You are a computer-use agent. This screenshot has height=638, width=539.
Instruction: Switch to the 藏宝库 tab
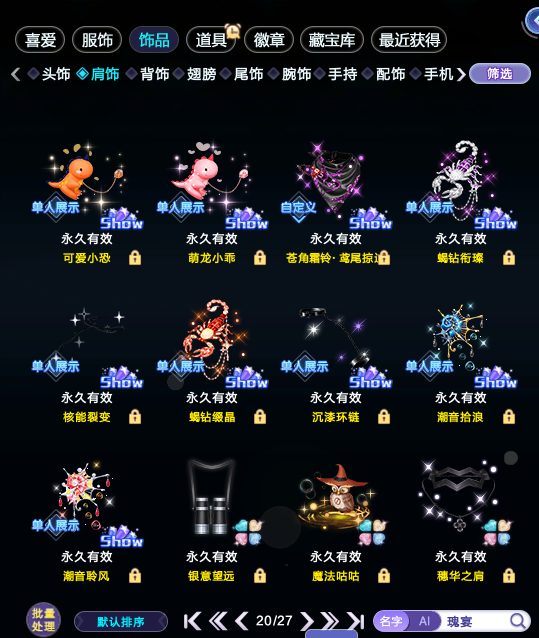(332, 40)
